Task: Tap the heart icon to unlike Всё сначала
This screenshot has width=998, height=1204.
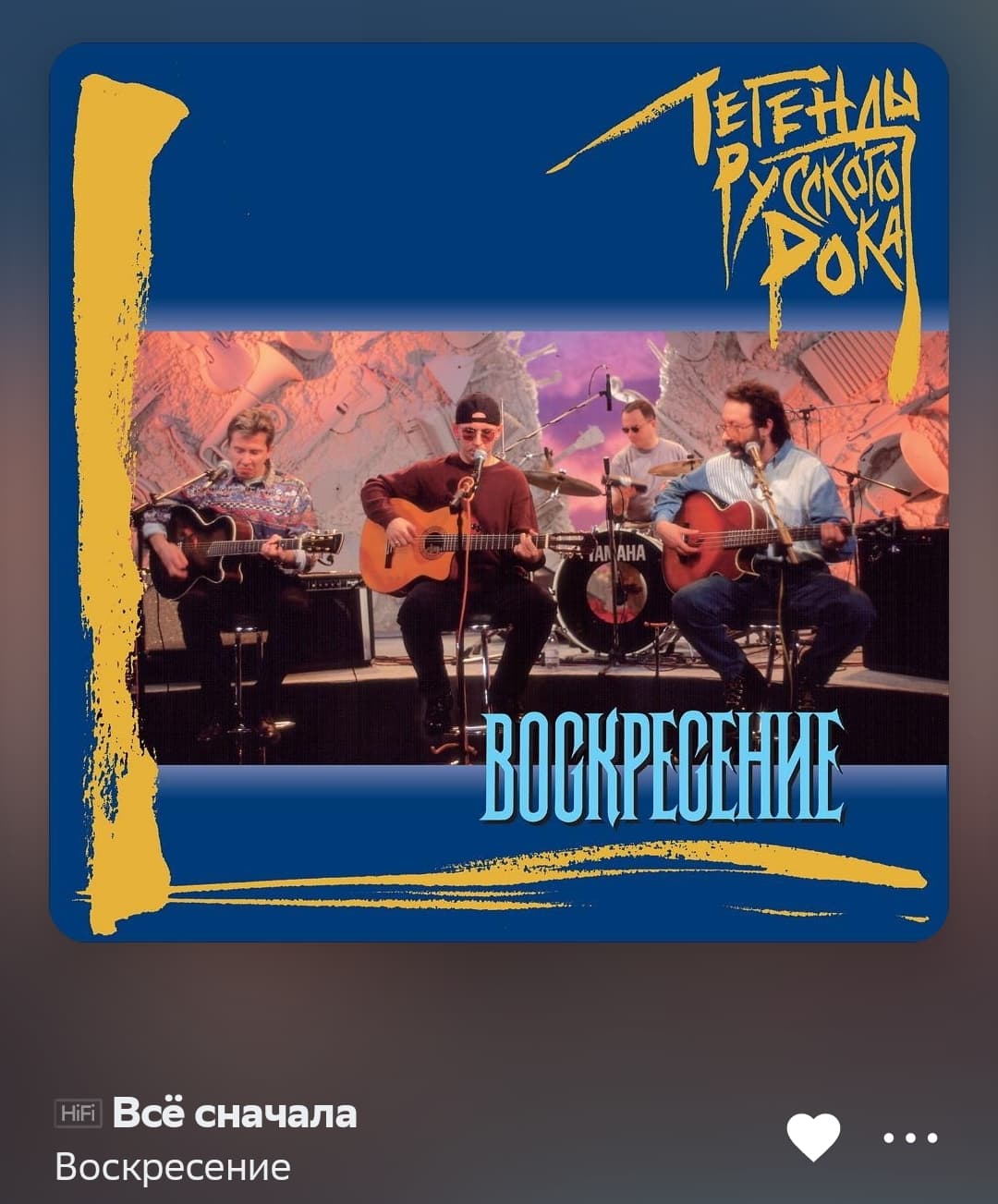Action: coord(813,1137)
